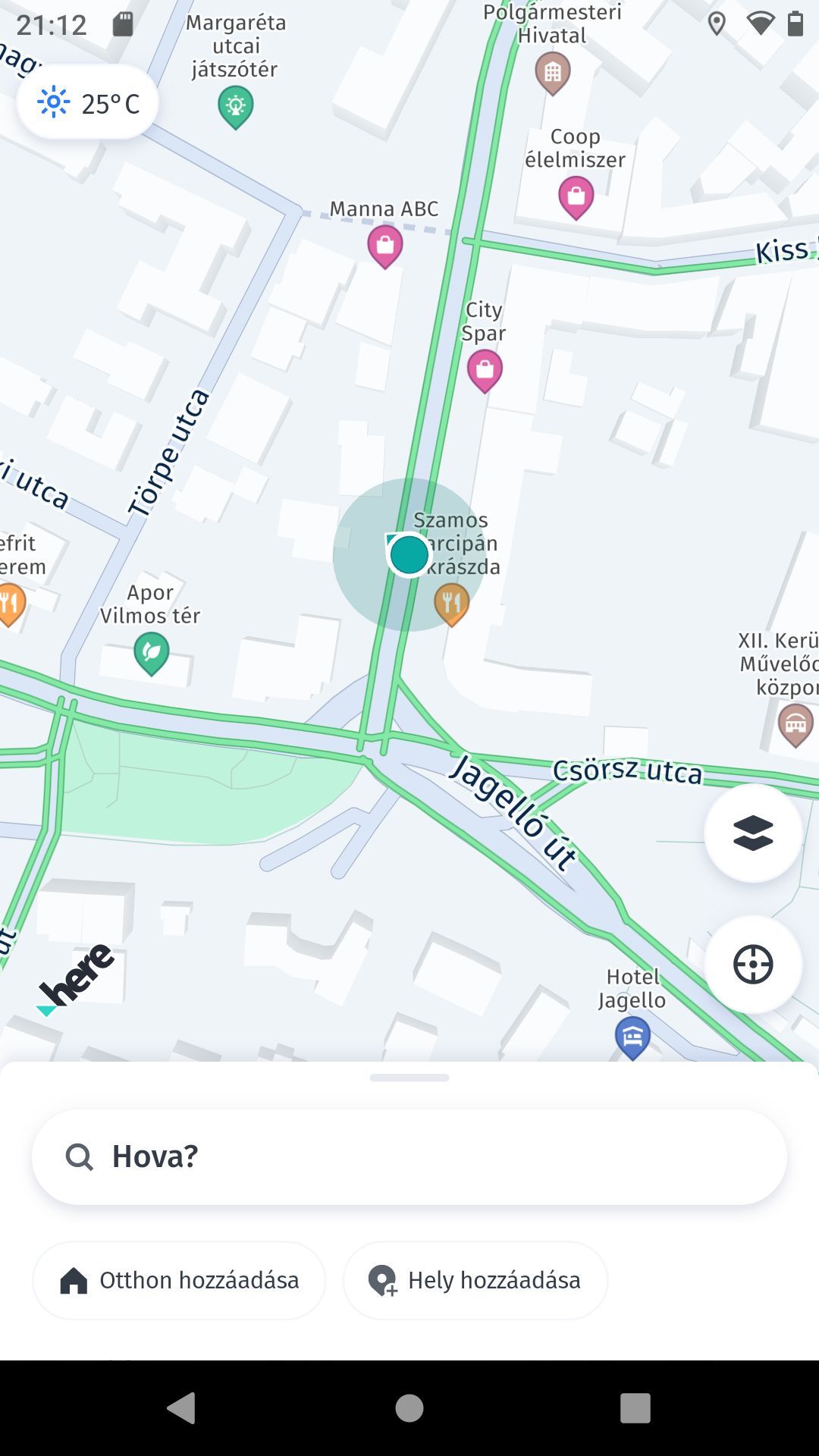Open Margaréta utcai játszótér pin
819x1456 pixels.
236,108
